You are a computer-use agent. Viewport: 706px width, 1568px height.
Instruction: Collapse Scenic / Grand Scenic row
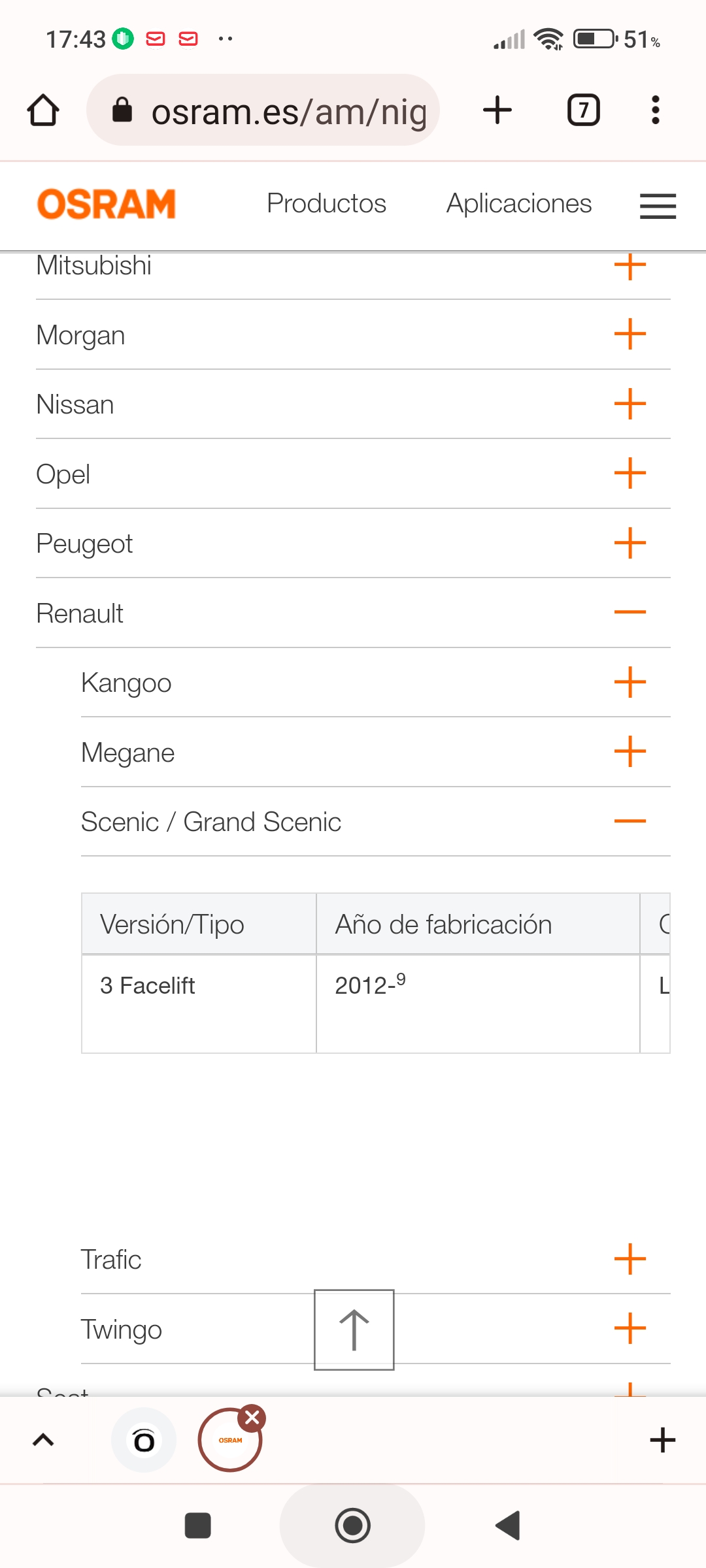point(376,822)
